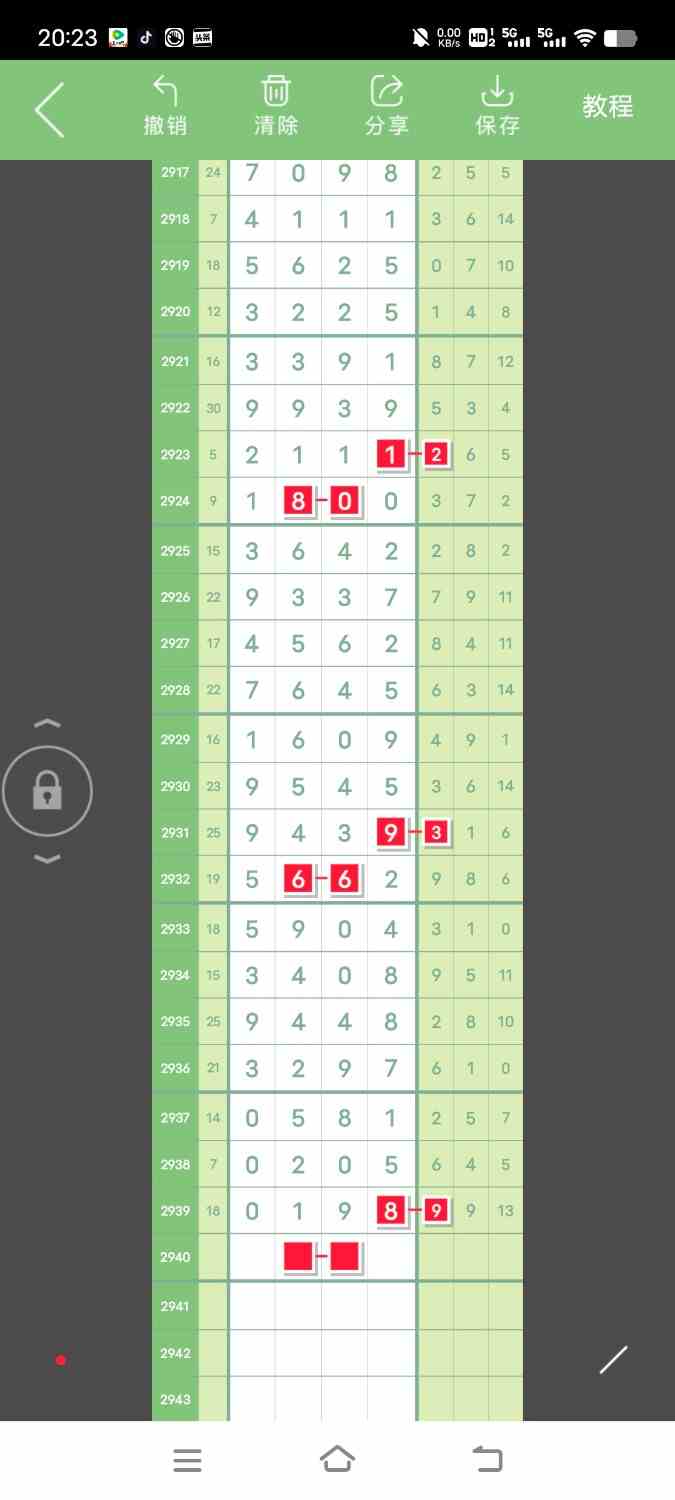Tap the lock circle button
This screenshot has height=1500, width=675.
47,791
